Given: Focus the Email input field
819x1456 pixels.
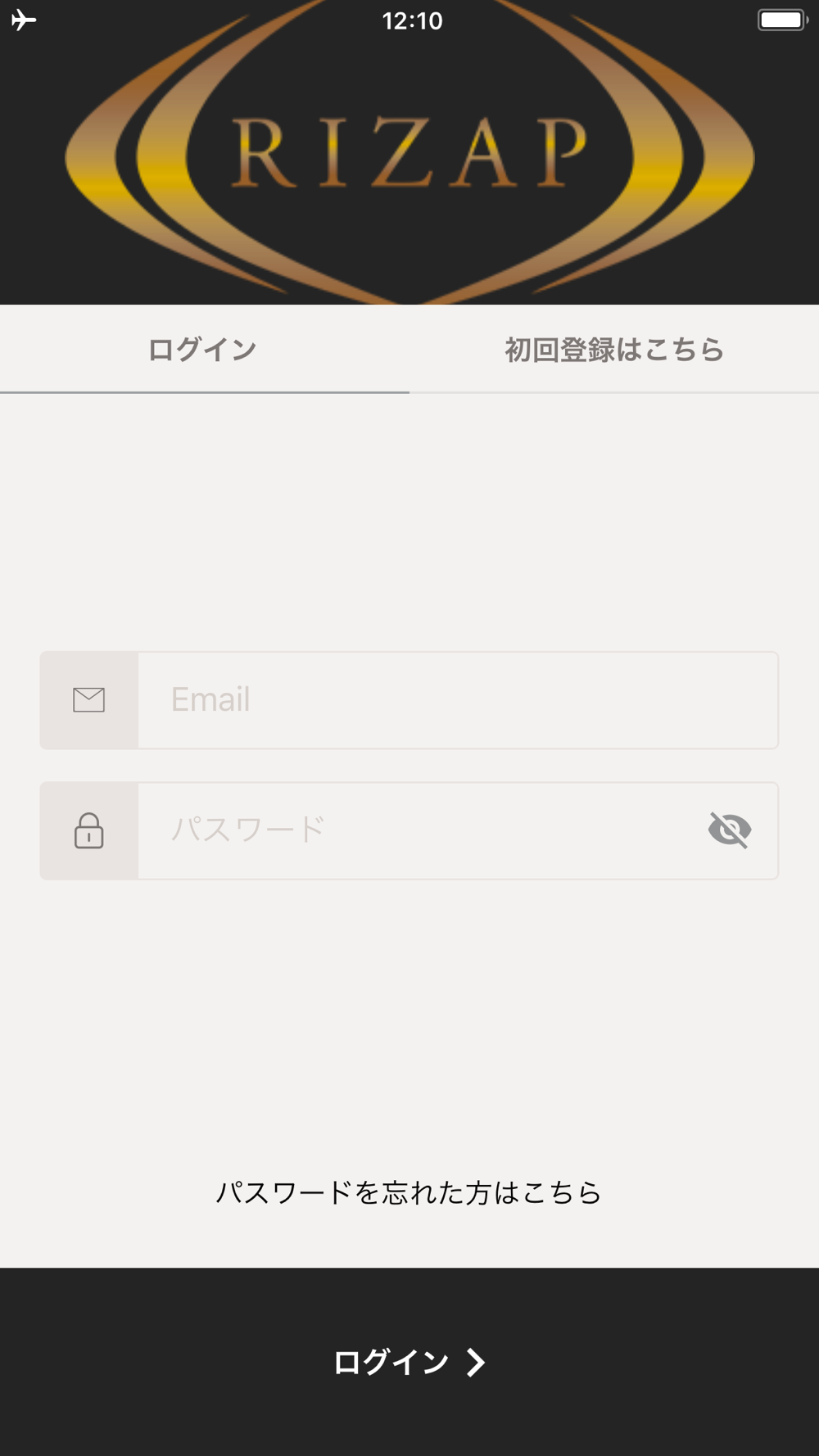Looking at the screenshot, I should (x=458, y=700).
